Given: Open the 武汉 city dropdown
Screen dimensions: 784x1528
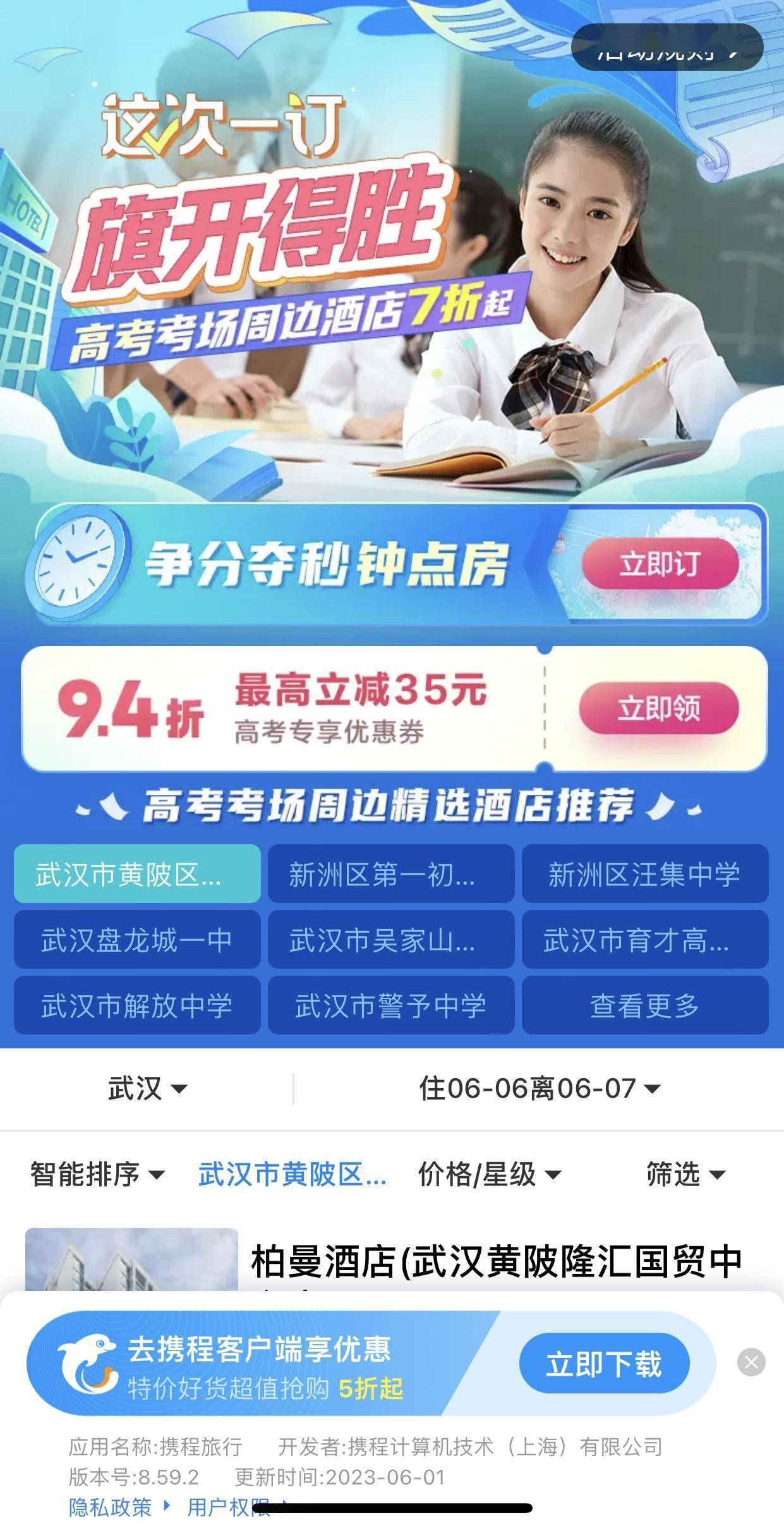Looking at the screenshot, I should (147, 1088).
